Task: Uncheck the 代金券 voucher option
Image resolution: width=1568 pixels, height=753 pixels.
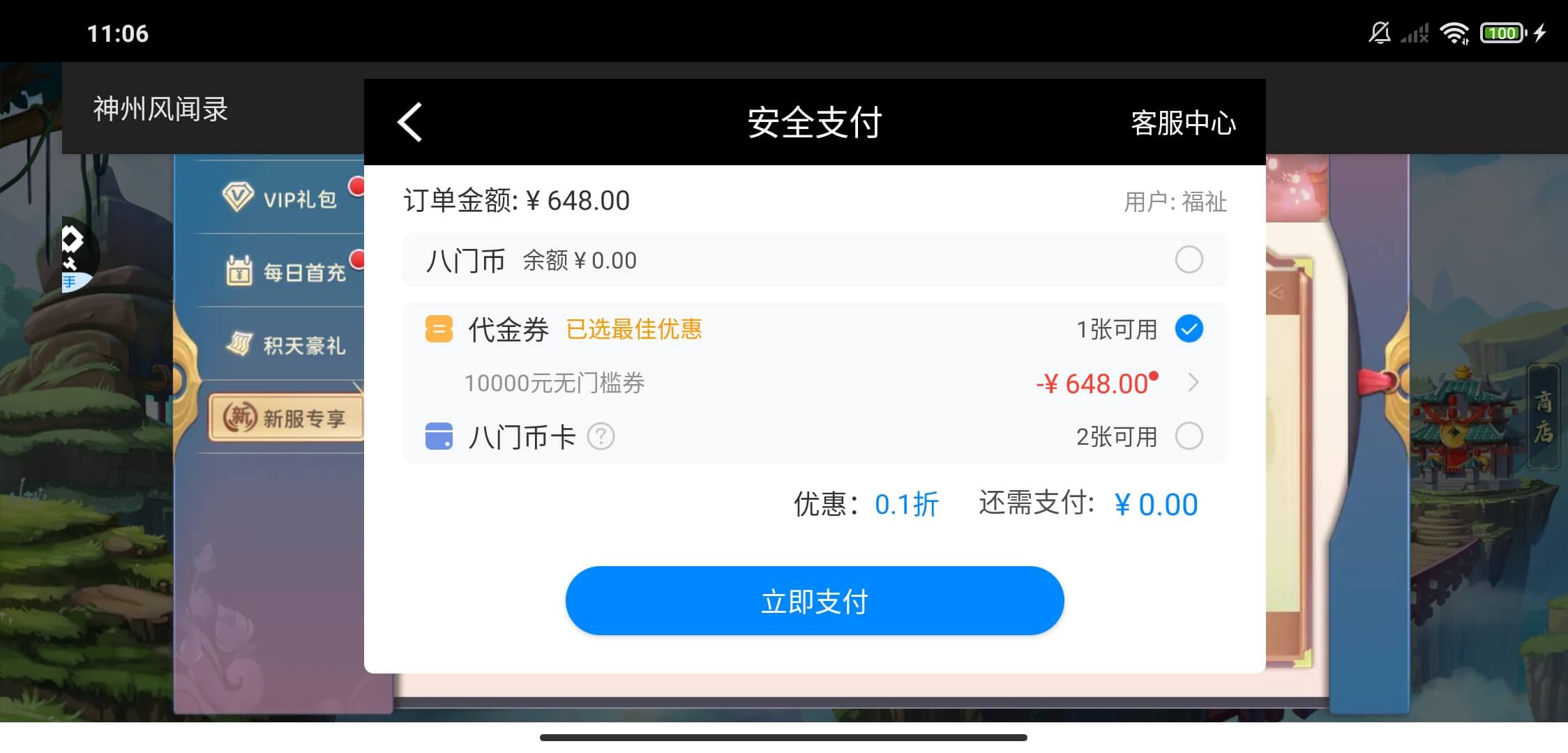Action: (1189, 329)
